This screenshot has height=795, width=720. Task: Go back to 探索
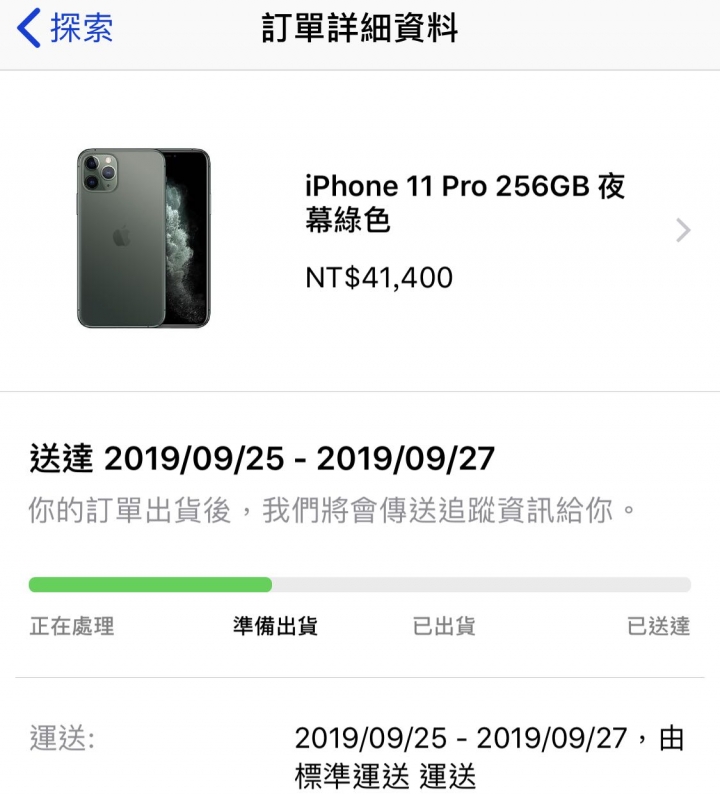pos(66,28)
